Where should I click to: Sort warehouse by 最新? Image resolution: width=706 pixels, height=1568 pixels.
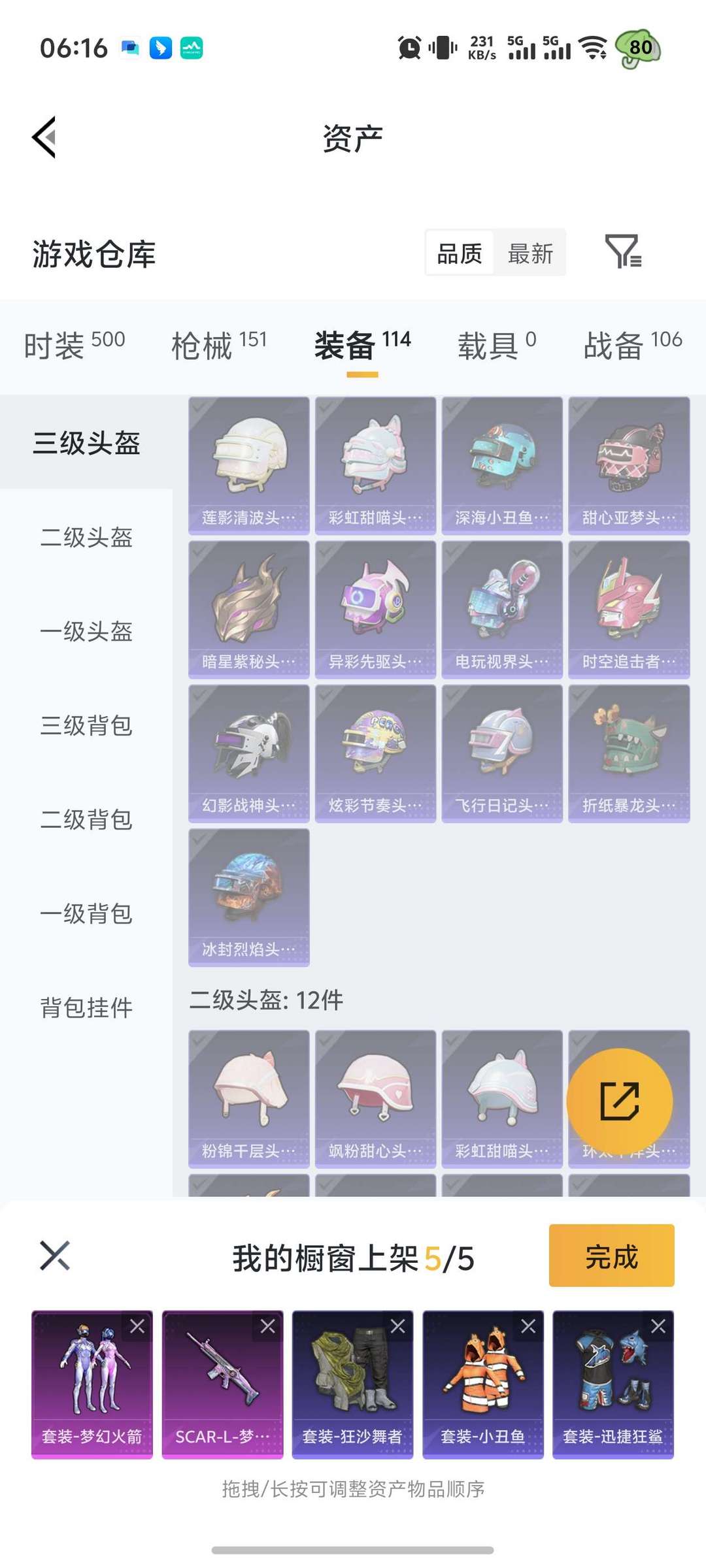pyautogui.click(x=530, y=253)
